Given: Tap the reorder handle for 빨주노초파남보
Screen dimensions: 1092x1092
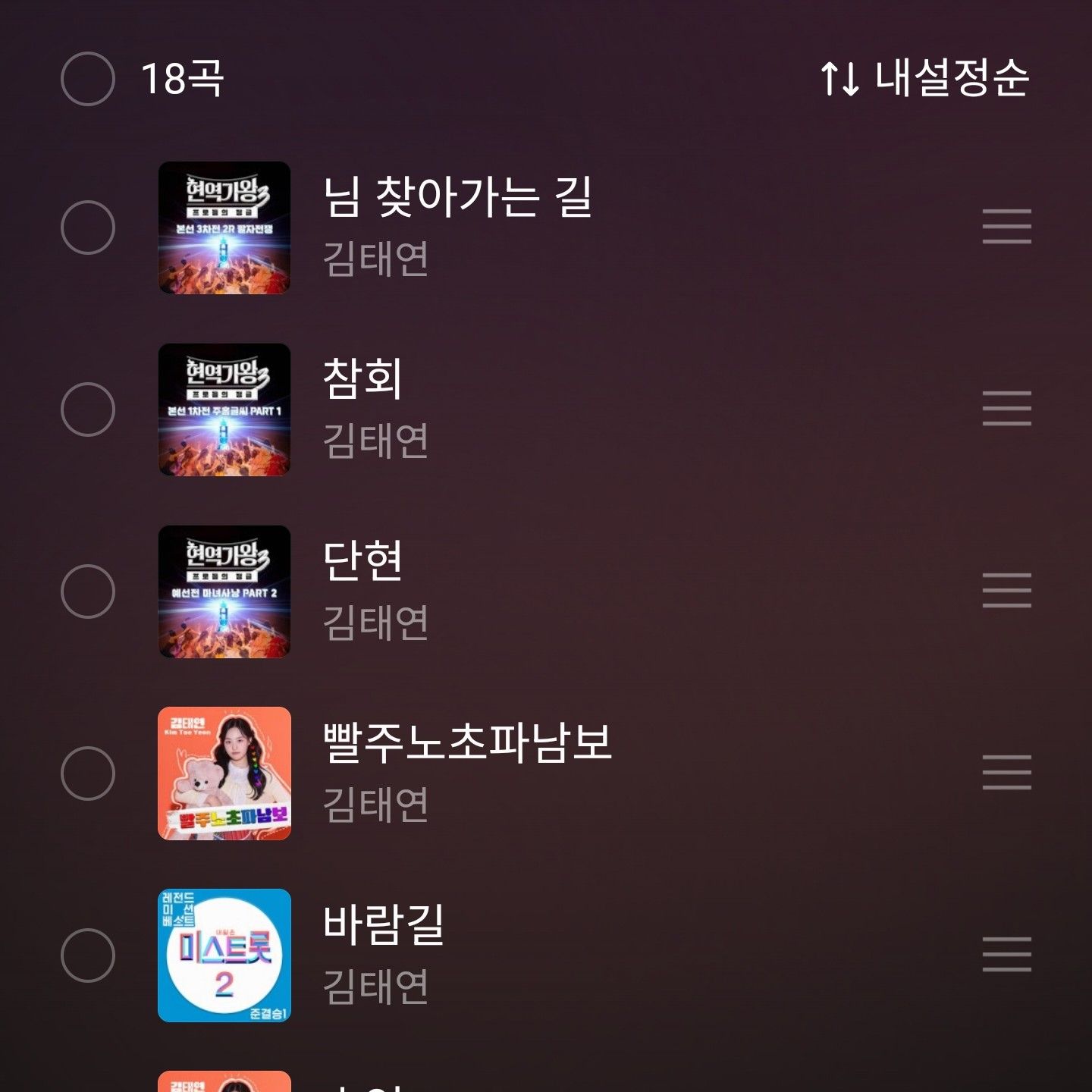Looking at the screenshot, I should click(1006, 773).
